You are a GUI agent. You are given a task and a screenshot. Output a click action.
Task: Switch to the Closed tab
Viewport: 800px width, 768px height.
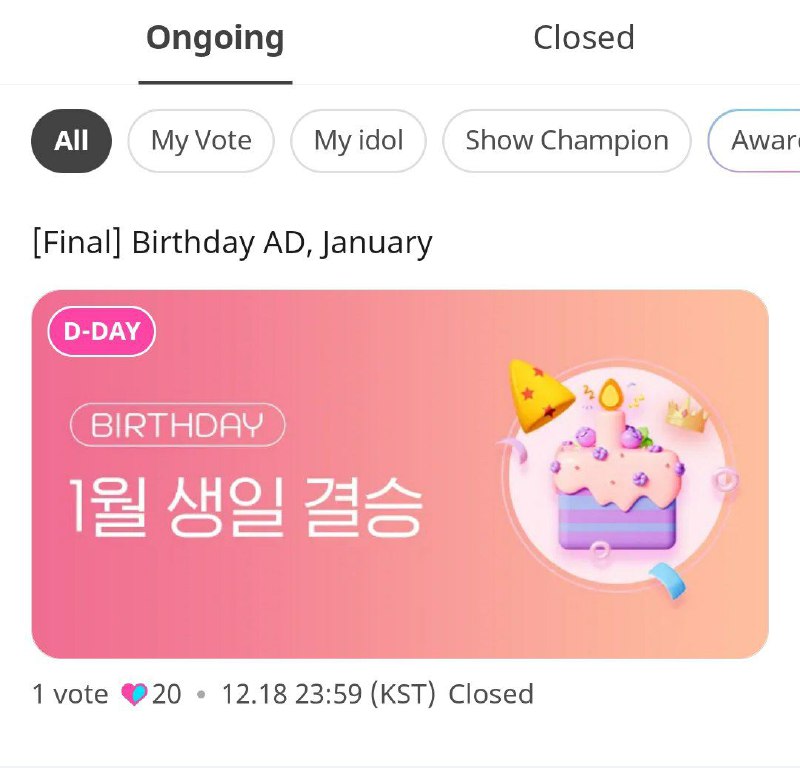[x=583, y=38]
